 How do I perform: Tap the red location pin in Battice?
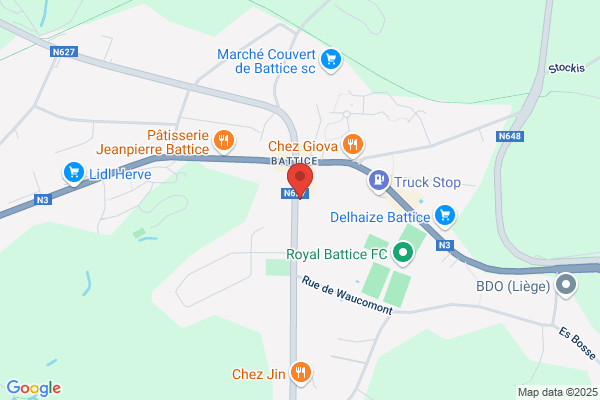[x=300, y=181]
